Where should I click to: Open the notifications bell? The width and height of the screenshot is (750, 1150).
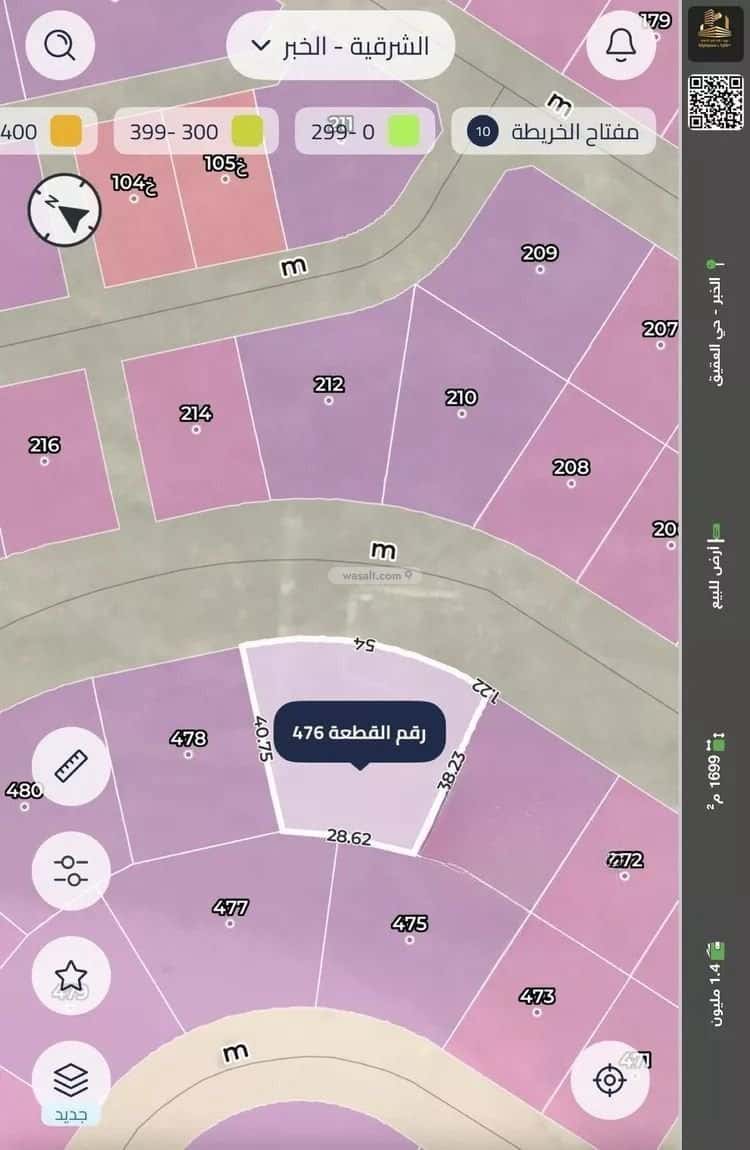621,44
